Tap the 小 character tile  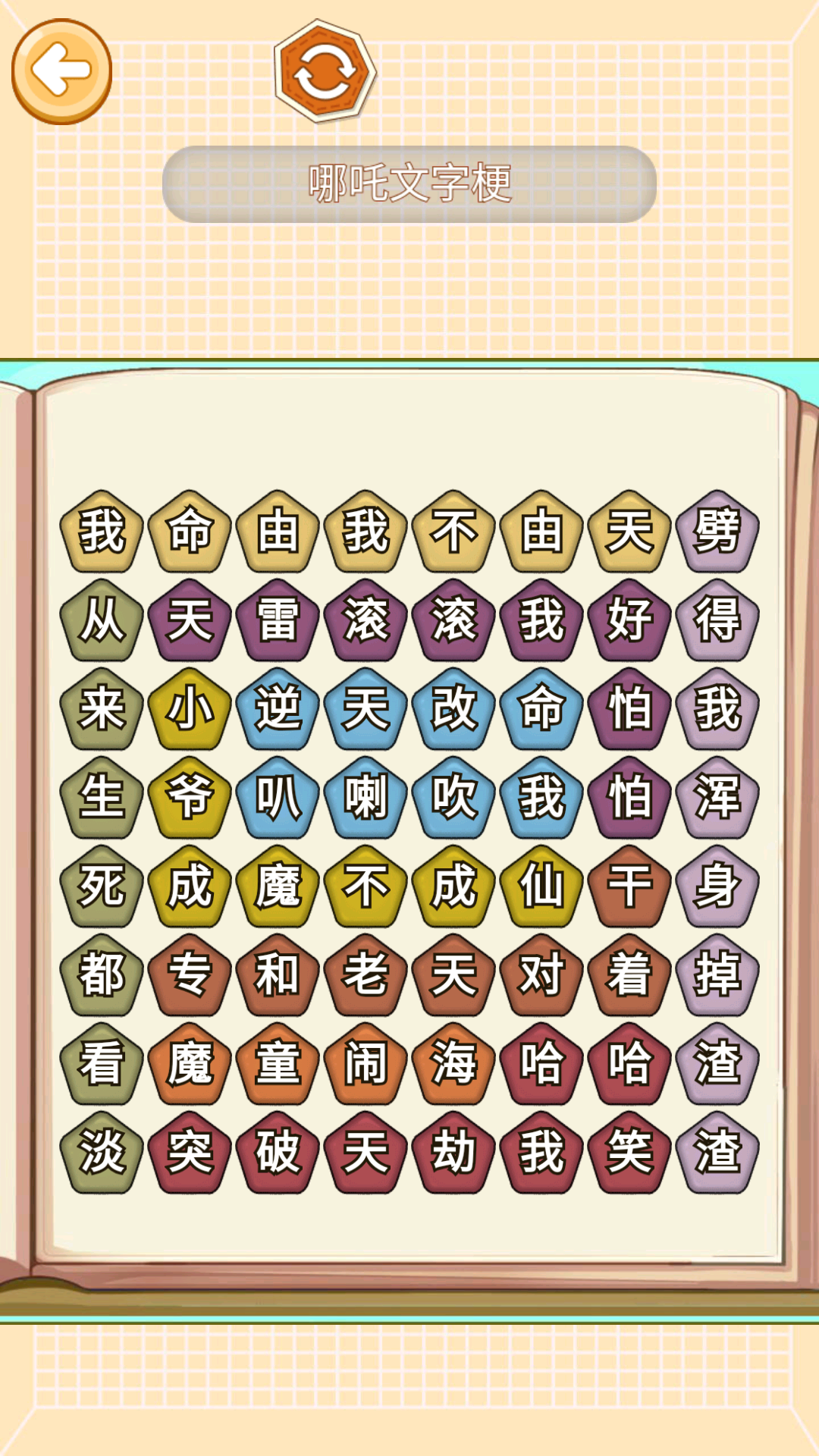[x=190, y=709]
